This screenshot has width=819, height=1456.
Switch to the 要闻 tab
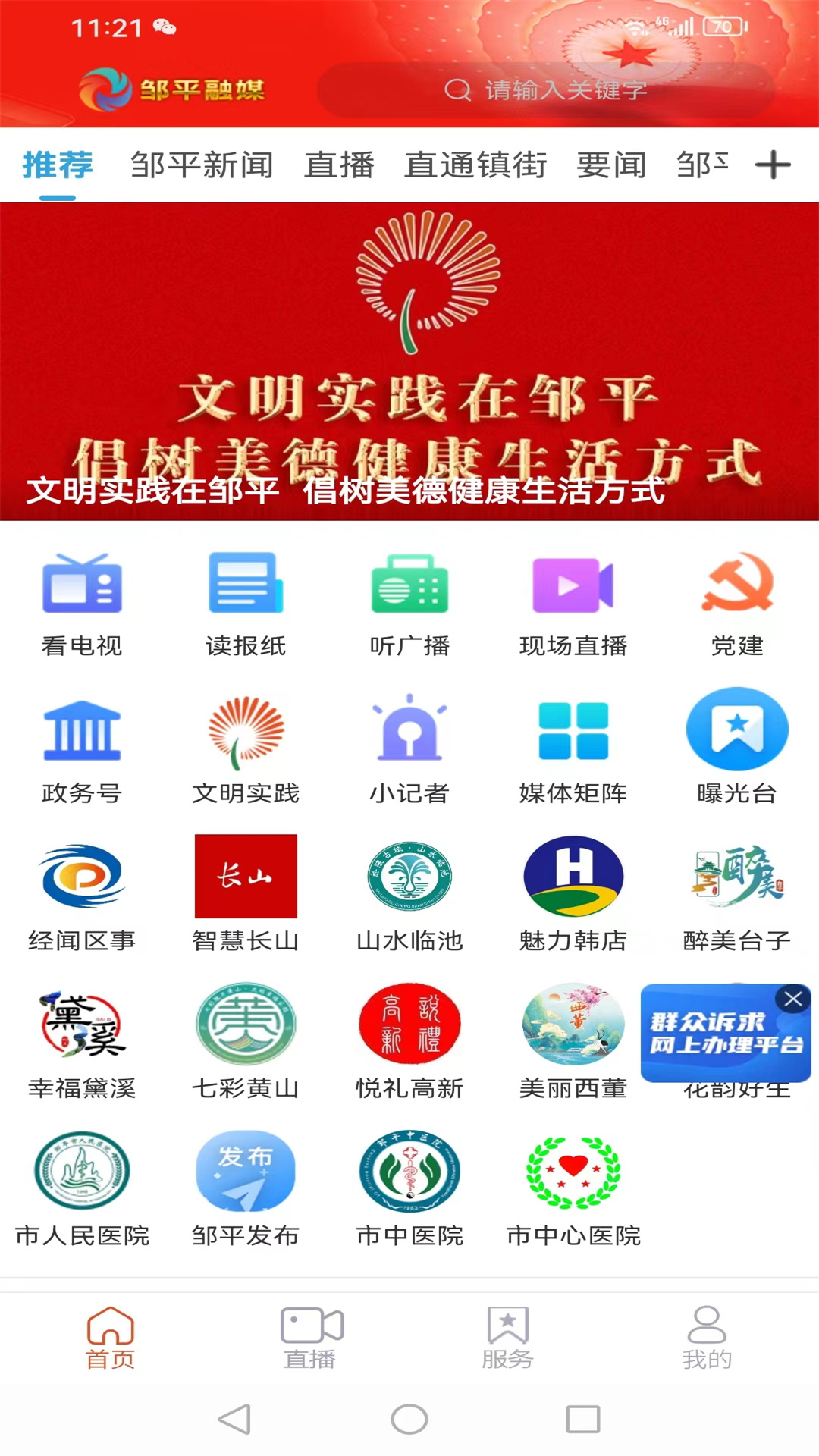(611, 165)
